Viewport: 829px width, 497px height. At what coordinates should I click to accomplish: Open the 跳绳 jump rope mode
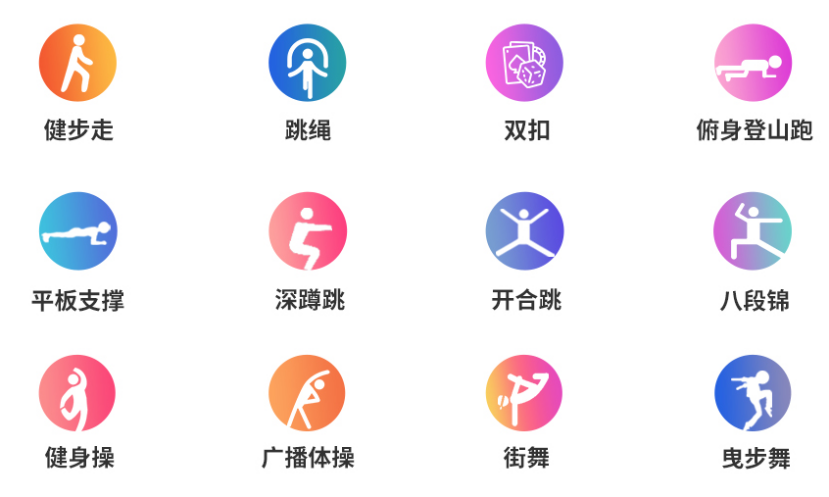pyautogui.click(x=307, y=63)
